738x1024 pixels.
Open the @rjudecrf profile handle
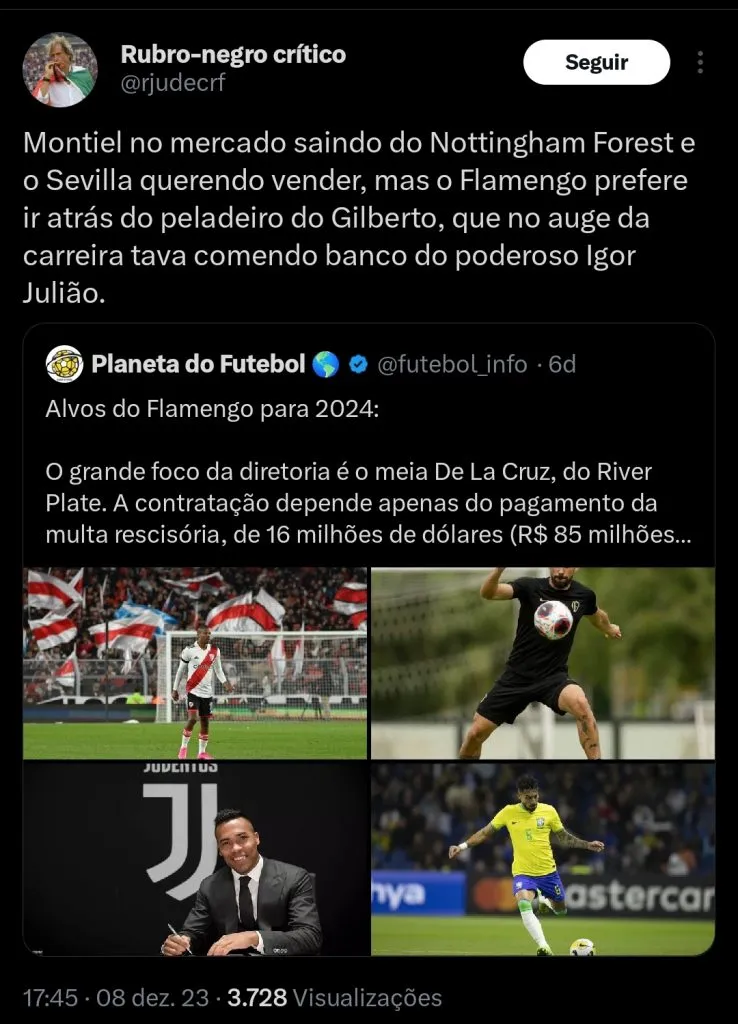pyautogui.click(x=172, y=83)
